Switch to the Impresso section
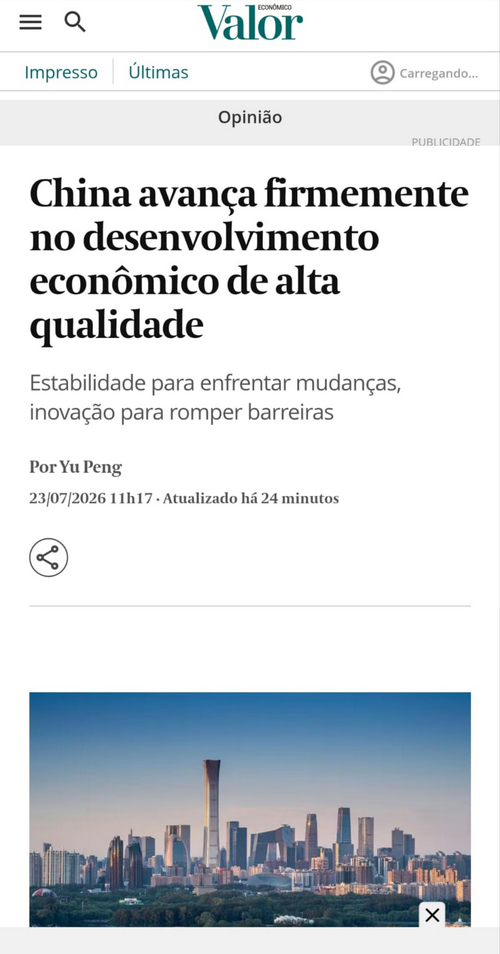Viewport: 500px width, 954px height. pyautogui.click(x=61, y=72)
